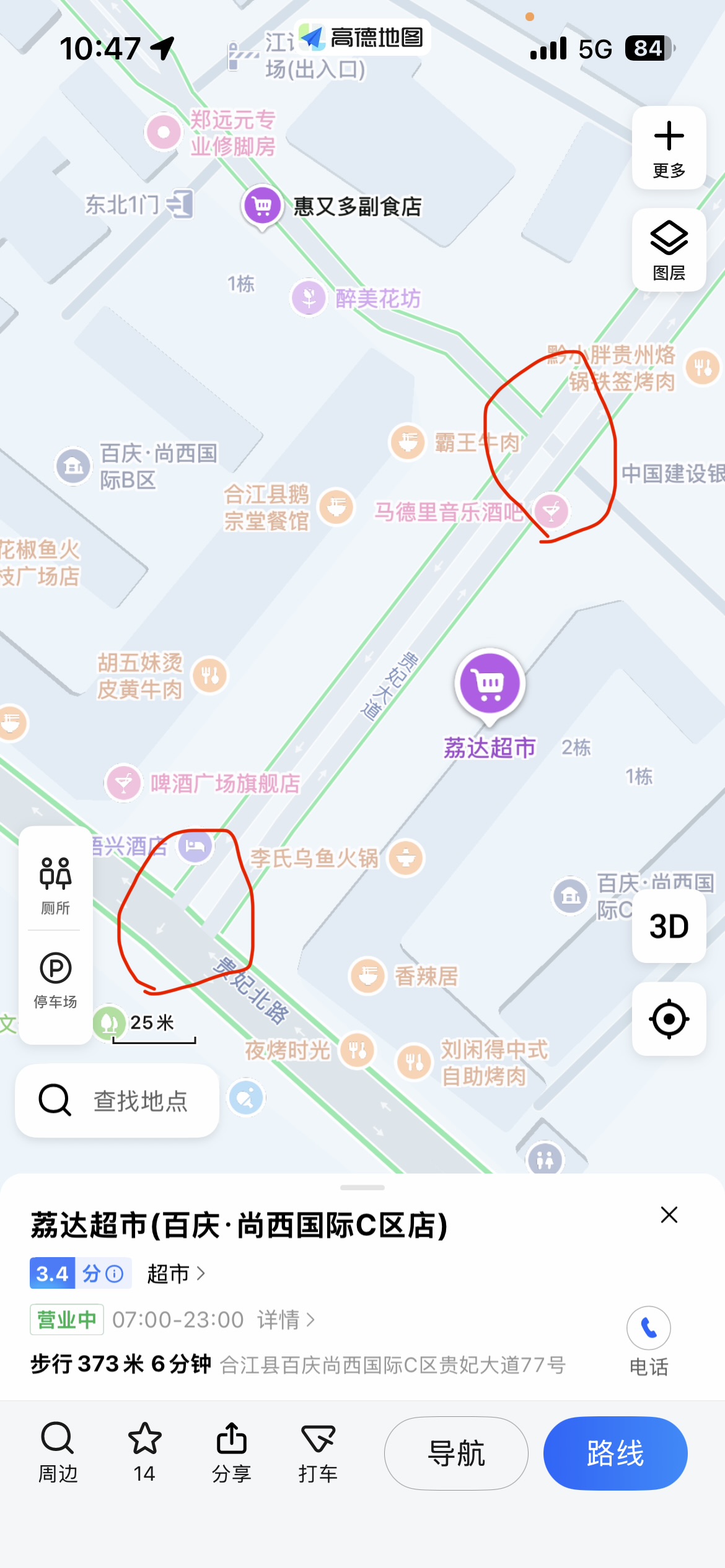
Task: Tap the 香辣居 restaurant marker
Action: pyautogui.click(x=368, y=976)
